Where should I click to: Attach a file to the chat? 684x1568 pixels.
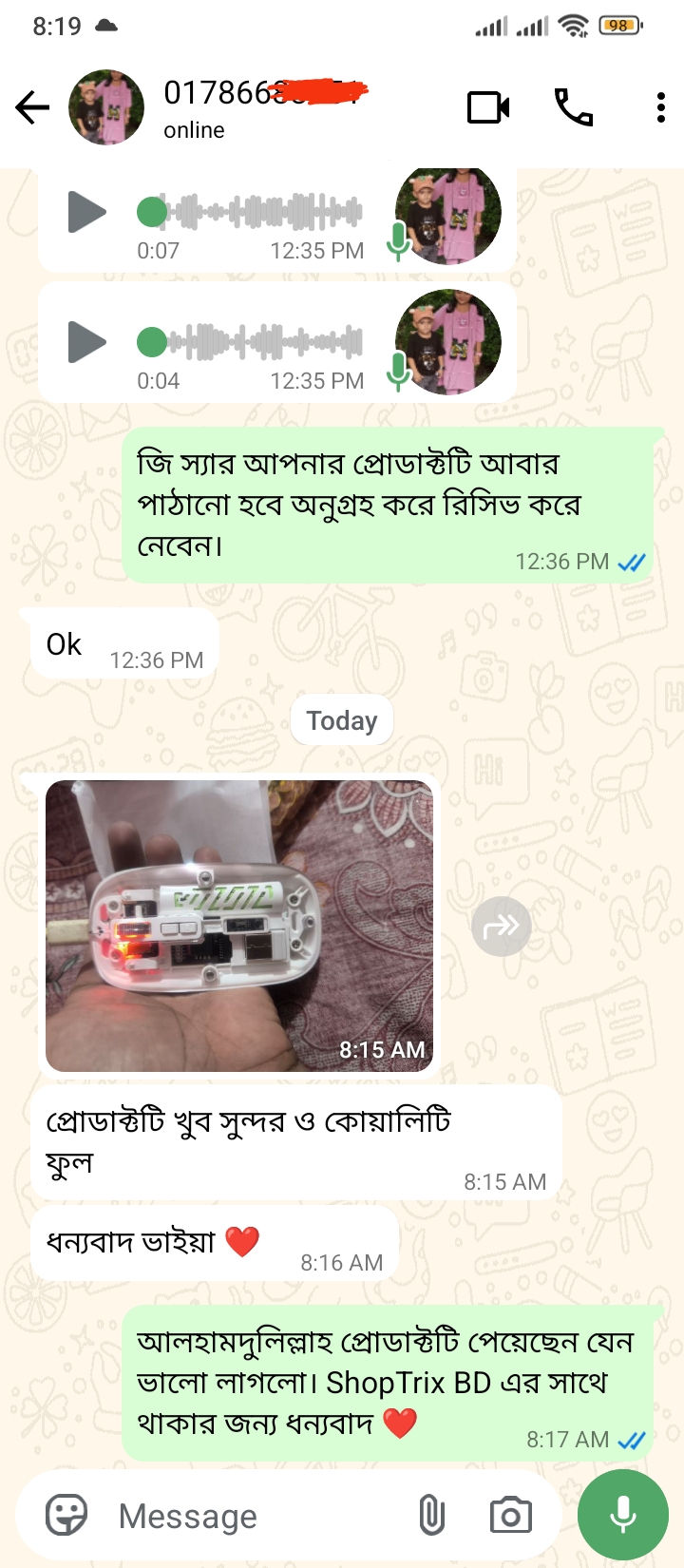(x=431, y=1515)
